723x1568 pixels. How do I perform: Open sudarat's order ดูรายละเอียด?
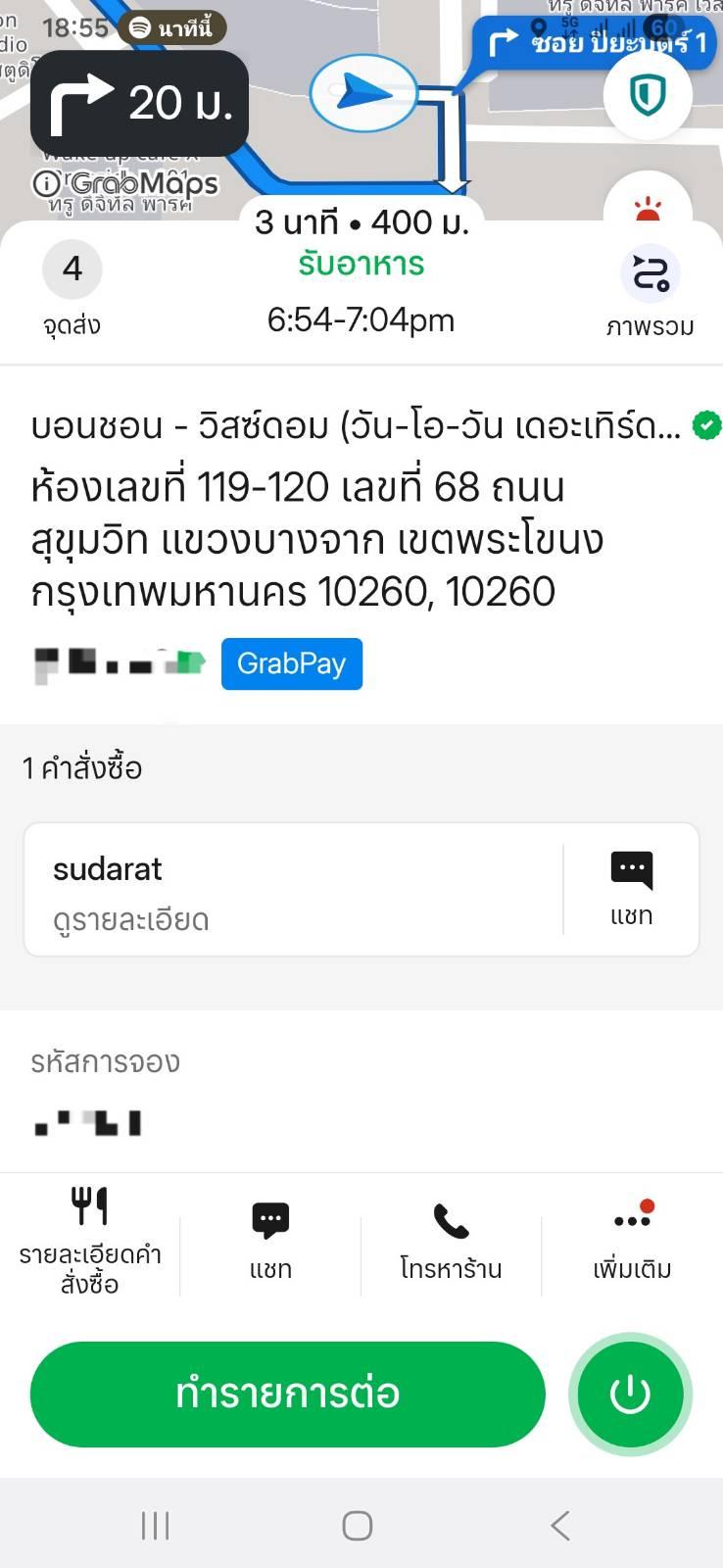click(x=131, y=920)
